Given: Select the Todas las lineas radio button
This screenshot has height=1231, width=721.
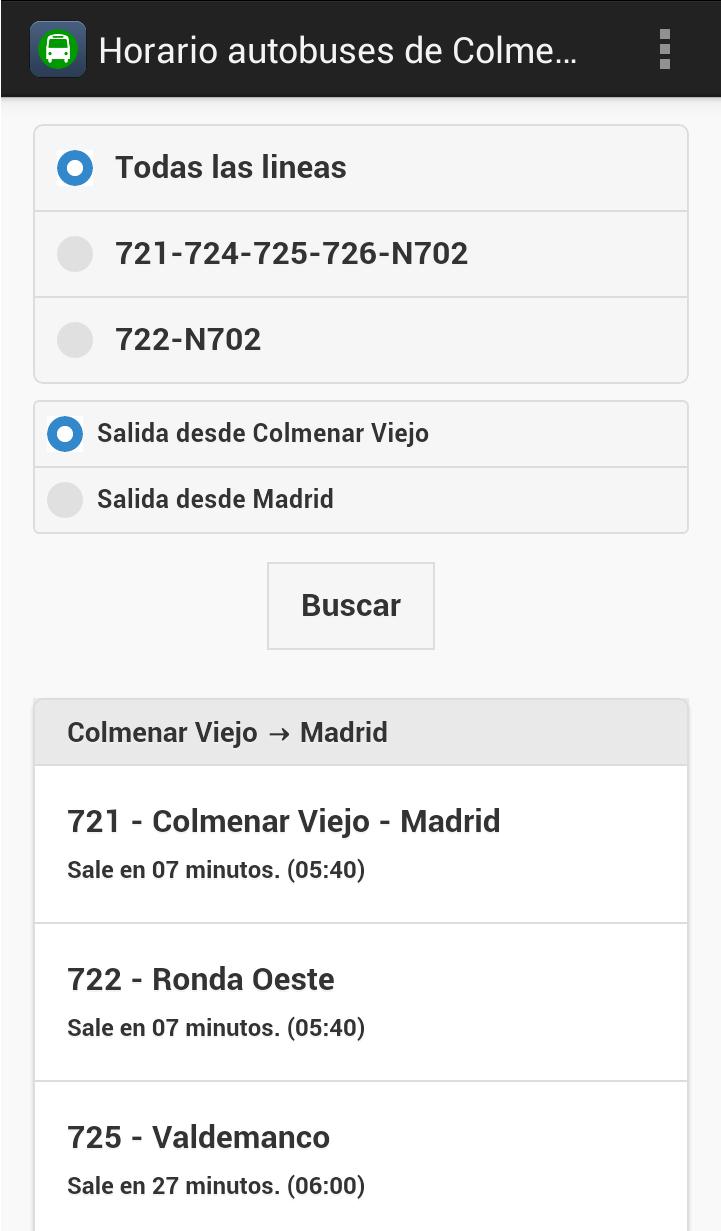Looking at the screenshot, I should [74, 168].
